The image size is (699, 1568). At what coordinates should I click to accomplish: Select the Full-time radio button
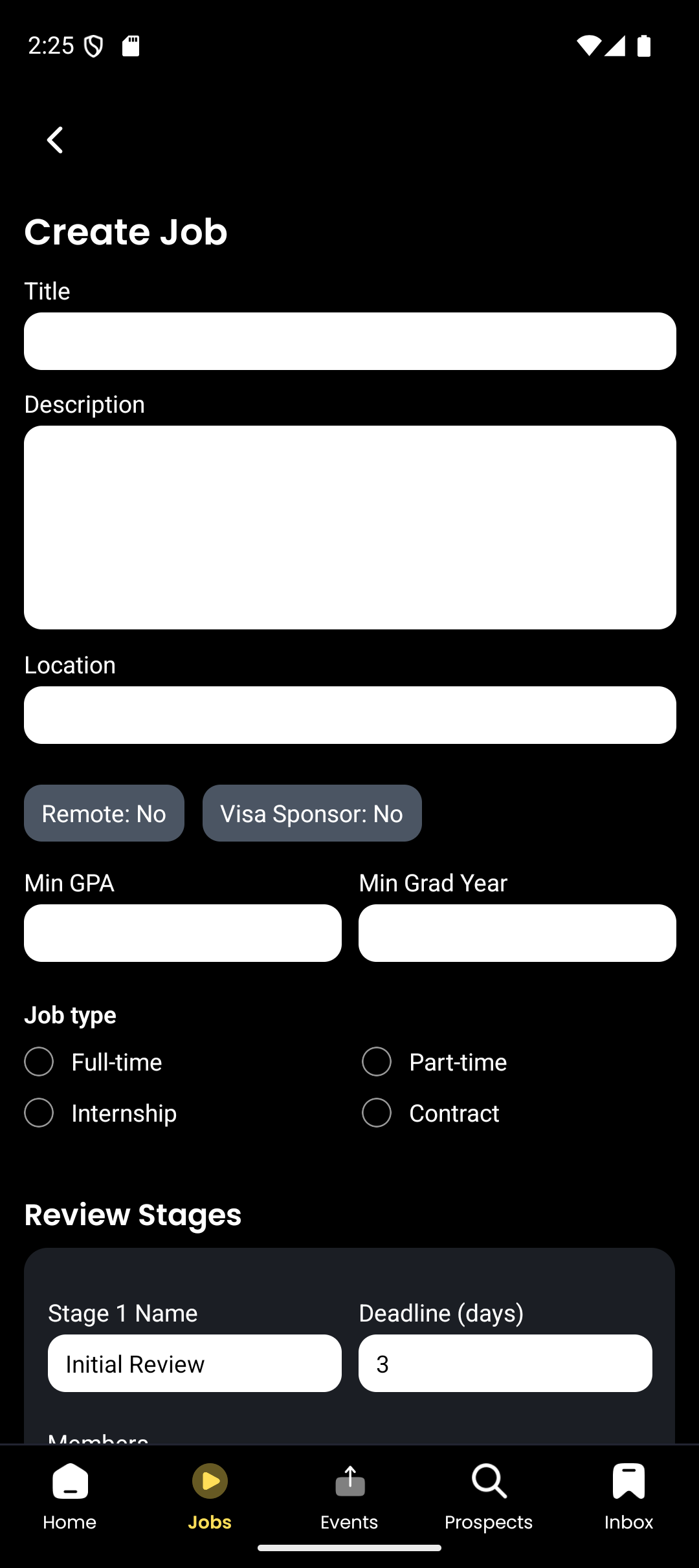click(x=39, y=1062)
